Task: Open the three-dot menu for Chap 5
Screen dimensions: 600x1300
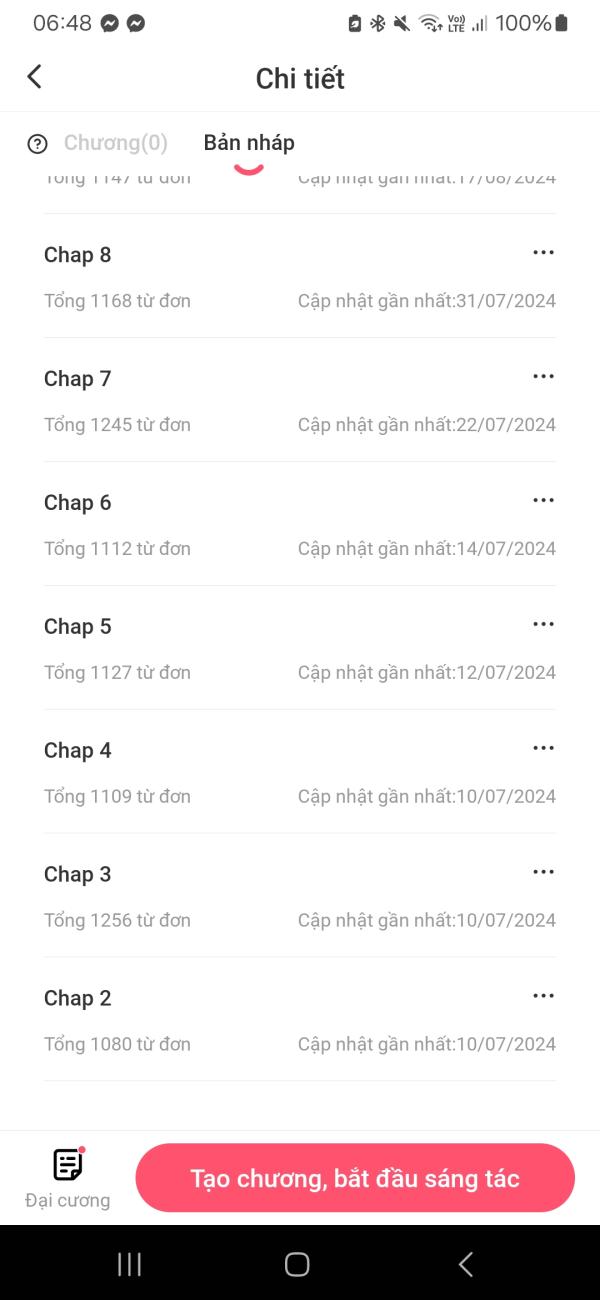Action: 543,625
